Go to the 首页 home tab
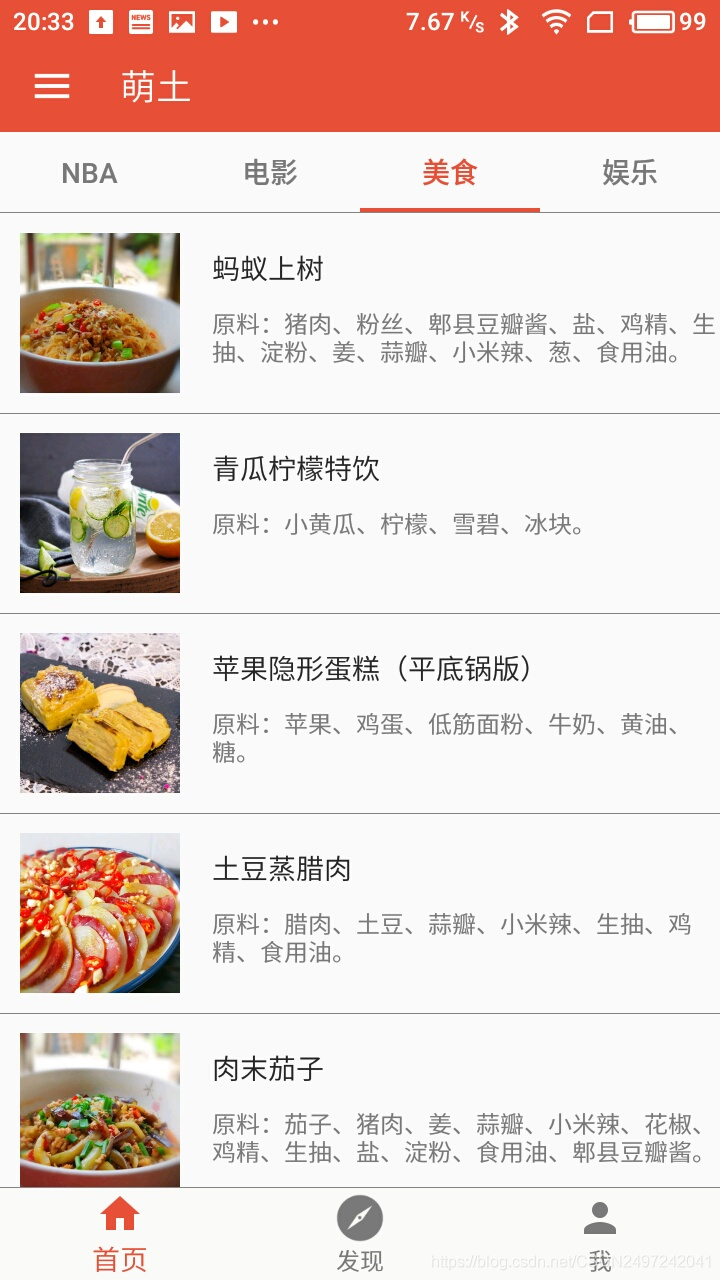This screenshot has height=1280, width=720. (120, 1234)
